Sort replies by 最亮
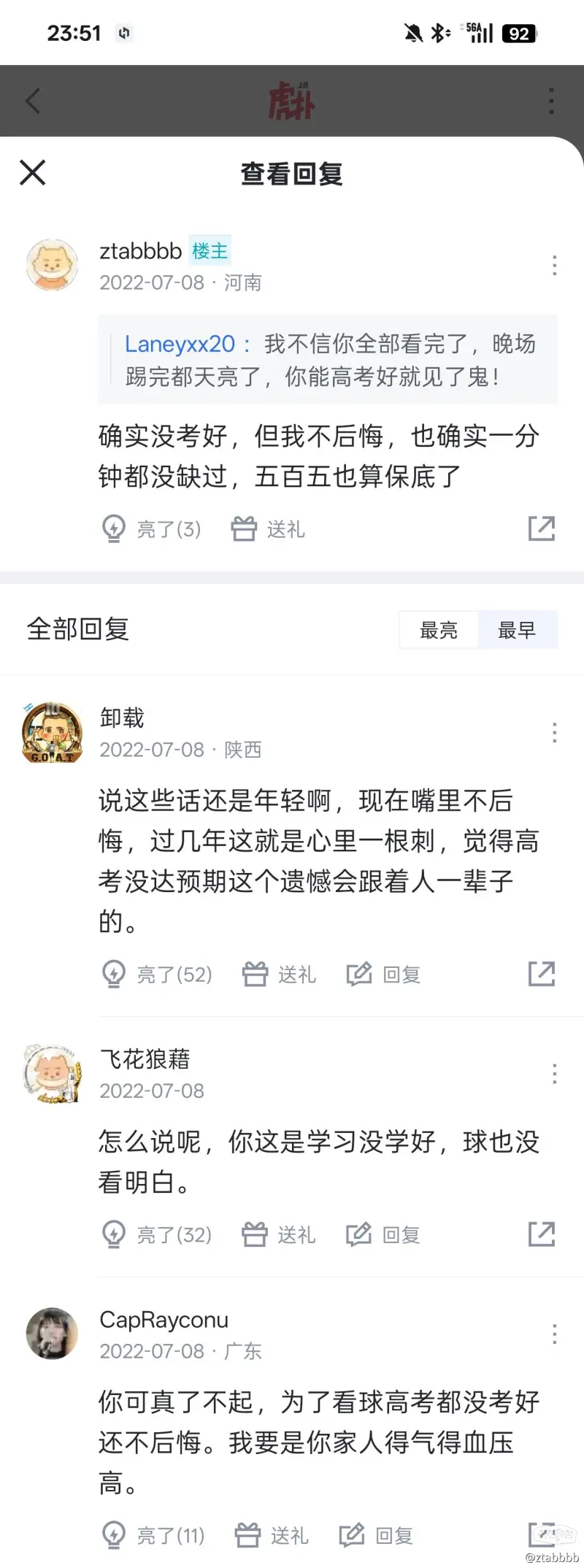This screenshot has height=1568, width=584. [x=439, y=630]
